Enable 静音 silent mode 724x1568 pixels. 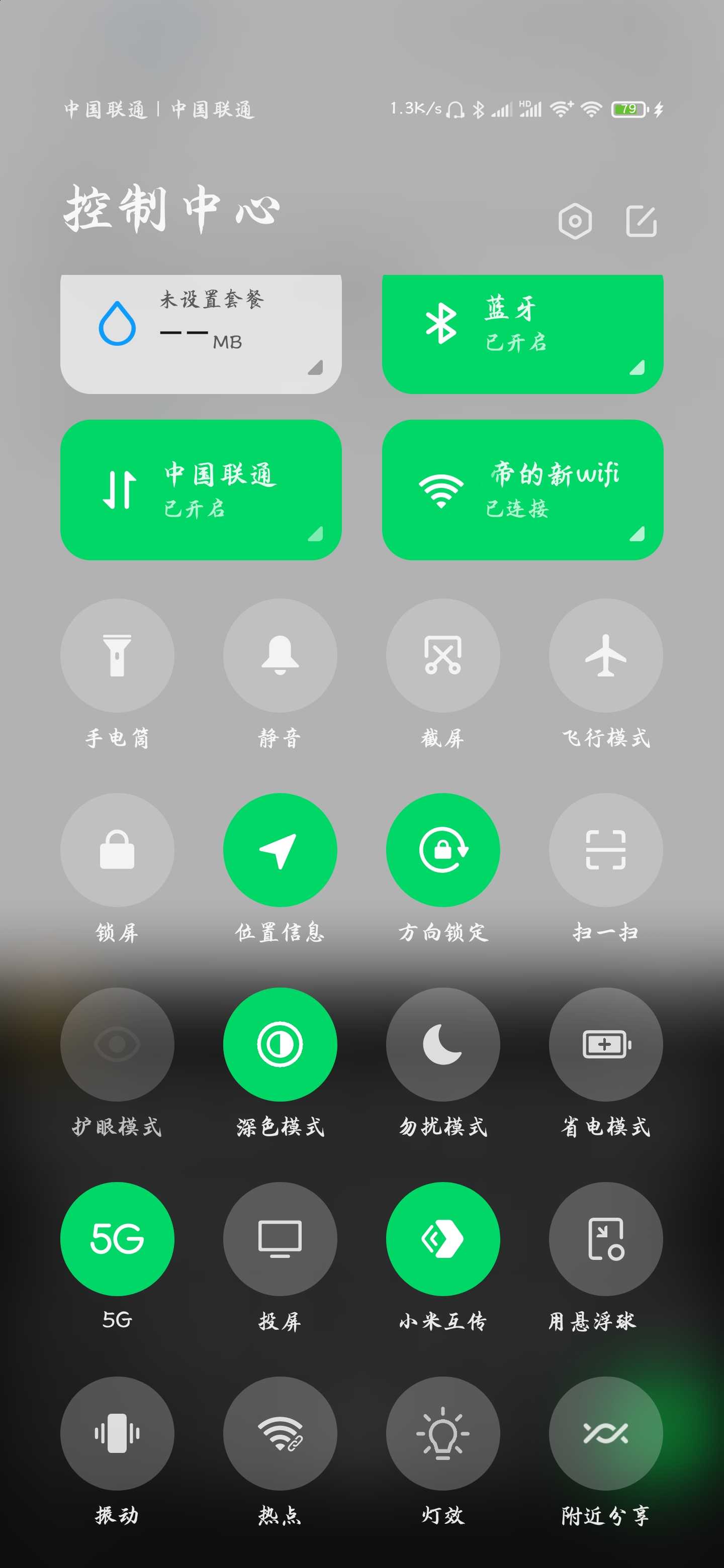280,655
